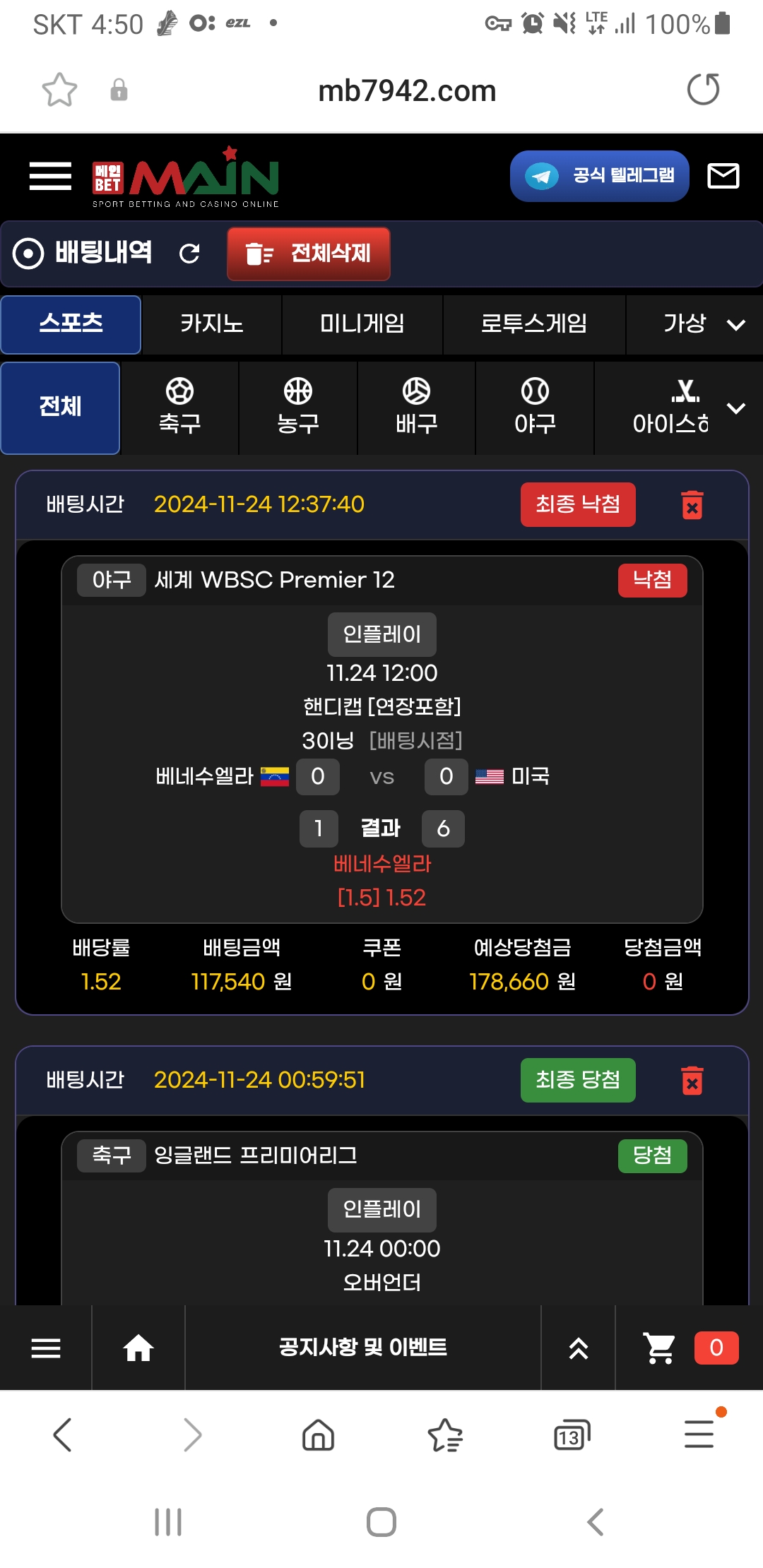
Task: Switch to the 카지노 tab
Action: pos(211,324)
